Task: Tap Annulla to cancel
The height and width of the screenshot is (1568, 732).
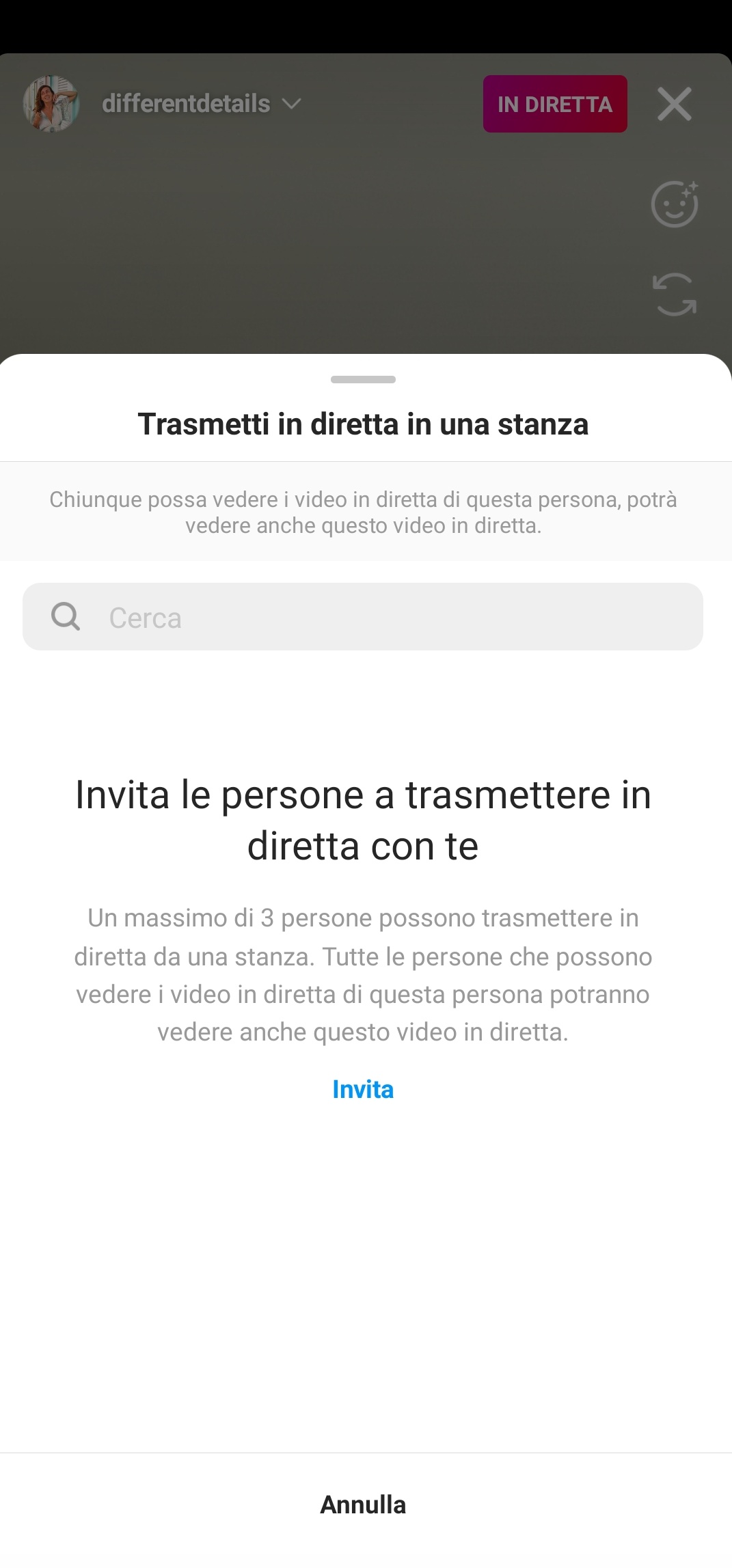Action: 363,1504
